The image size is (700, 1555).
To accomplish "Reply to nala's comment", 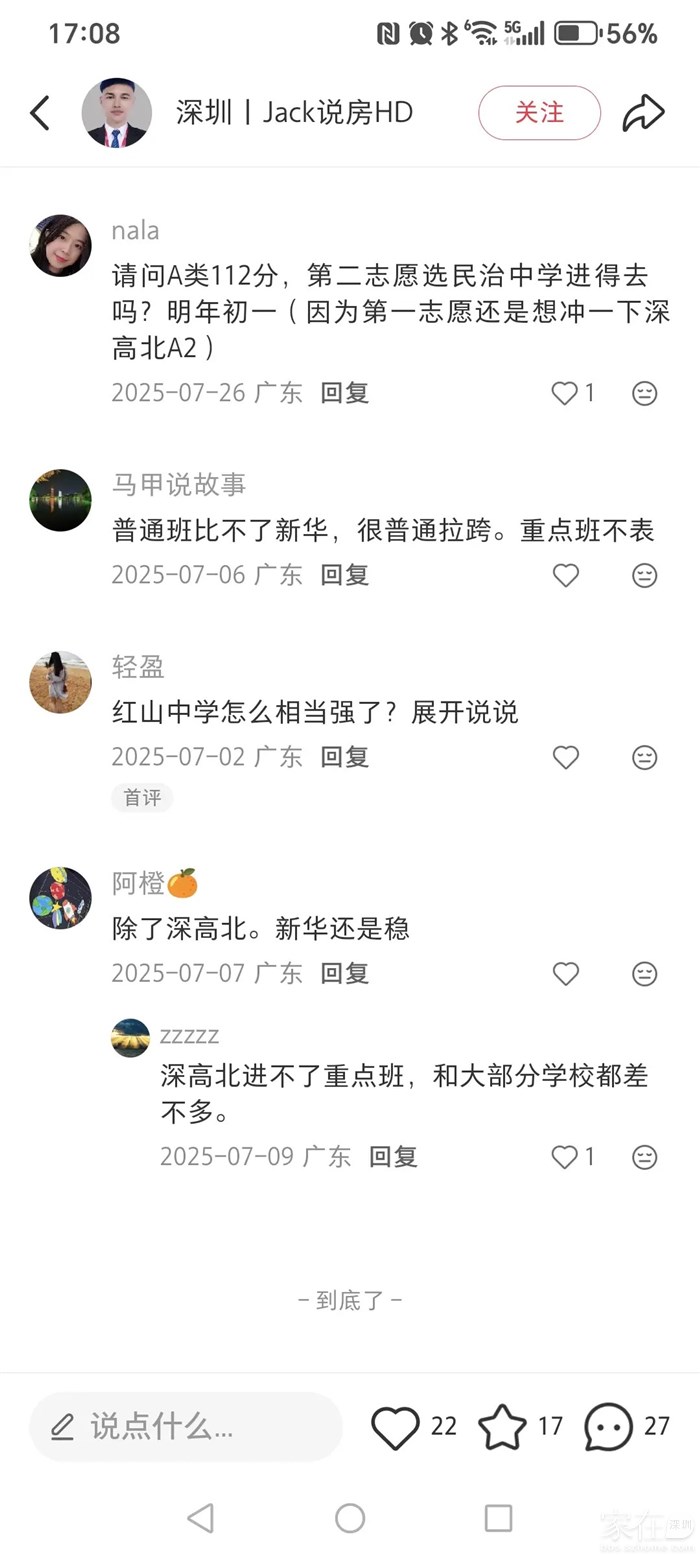I will click(345, 393).
